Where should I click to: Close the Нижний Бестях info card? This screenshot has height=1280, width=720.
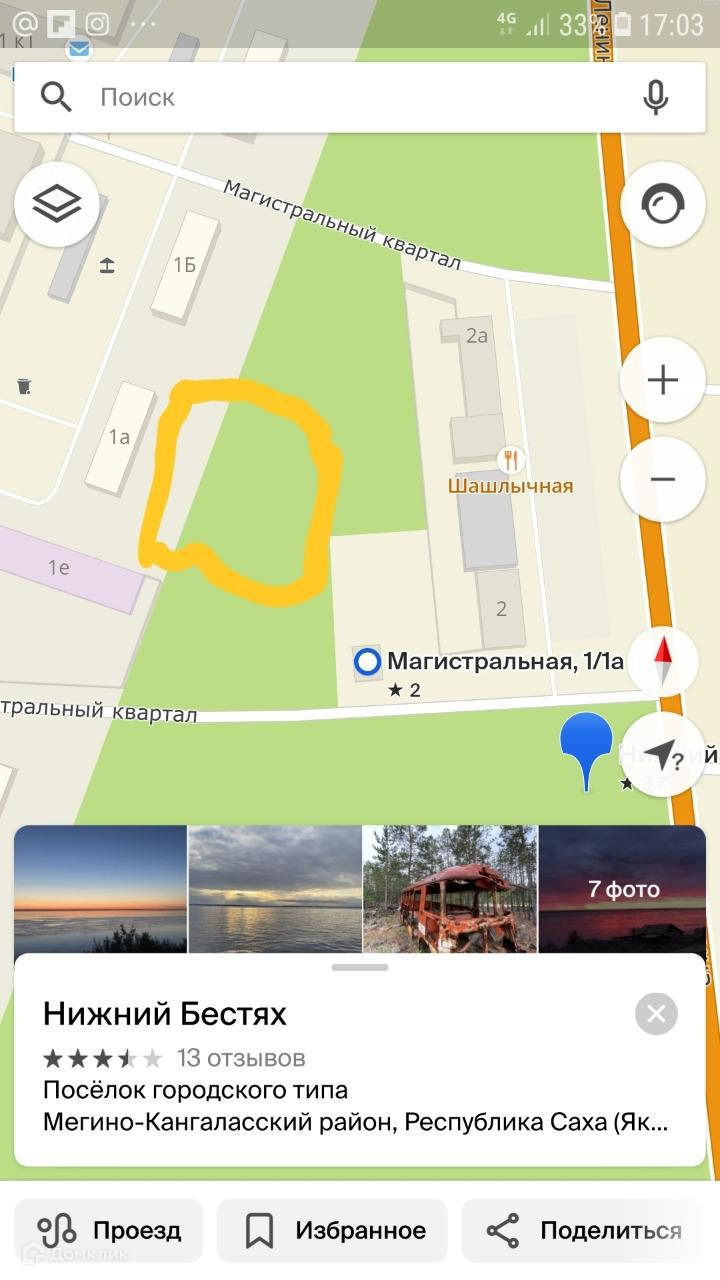[x=656, y=1014]
